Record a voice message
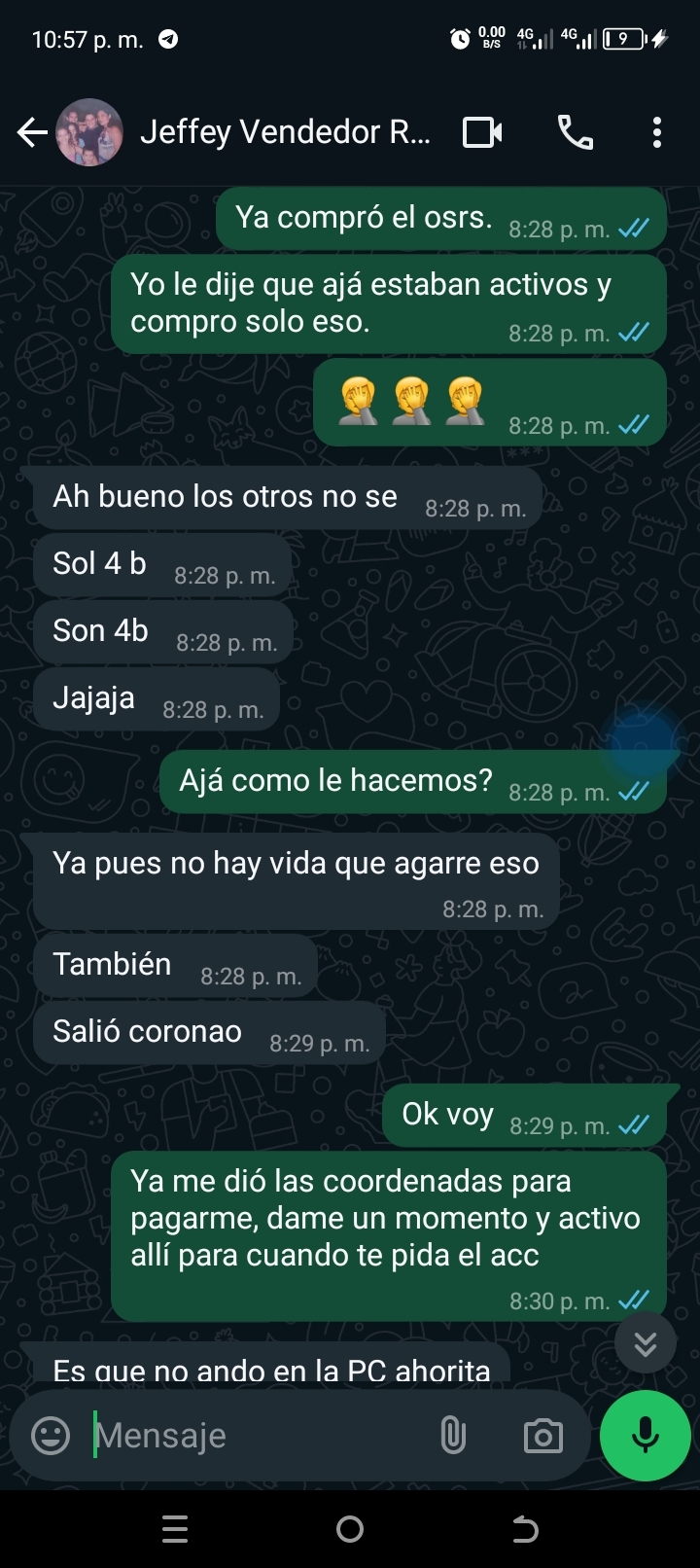This screenshot has width=700, height=1568. click(646, 1436)
